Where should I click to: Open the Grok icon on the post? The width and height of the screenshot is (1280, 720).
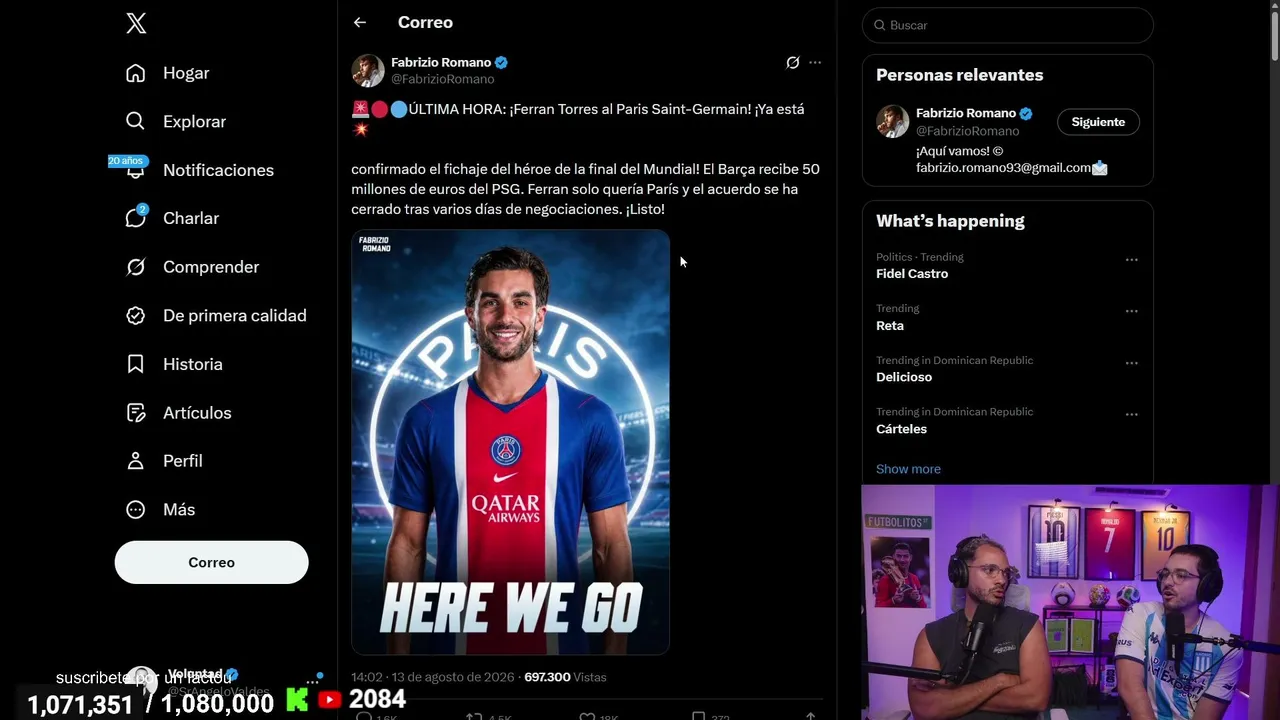[792, 62]
